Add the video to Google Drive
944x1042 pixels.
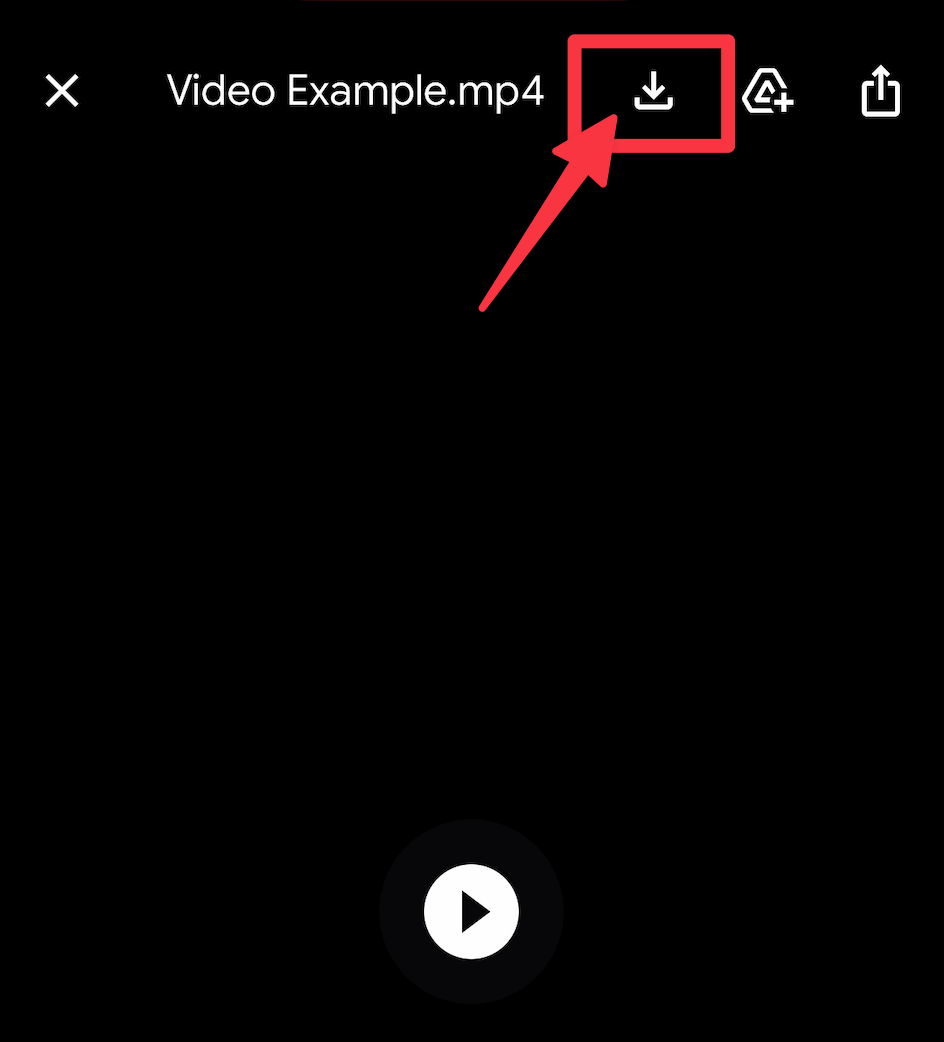coord(768,93)
